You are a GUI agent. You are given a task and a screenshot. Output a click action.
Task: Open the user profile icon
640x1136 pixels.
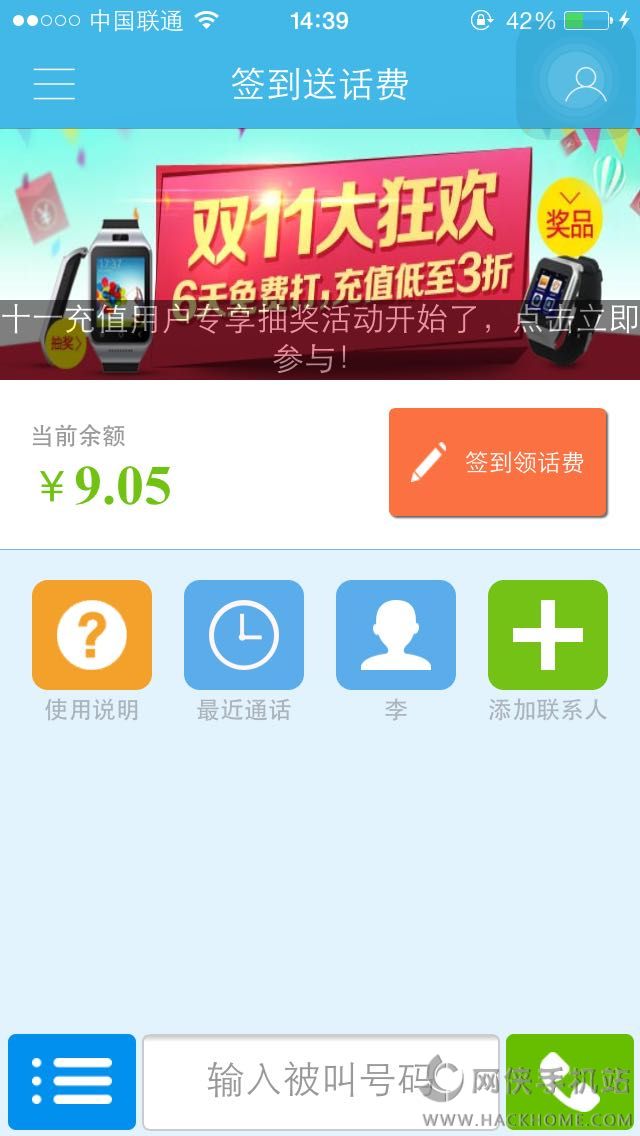(x=585, y=84)
